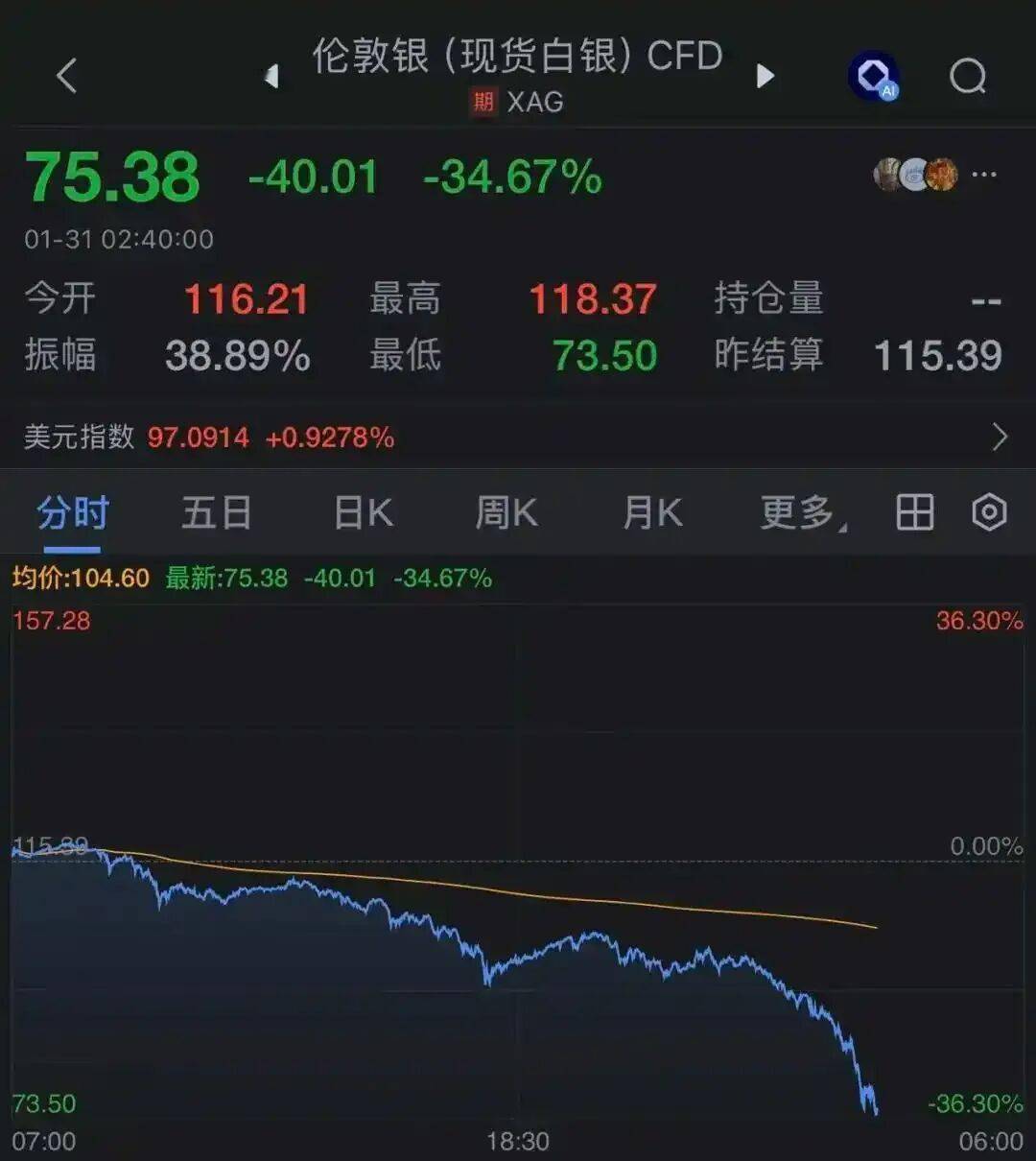Open the overflow menu beside the avatars
This screenshot has height=1161, width=1036.
984,175
